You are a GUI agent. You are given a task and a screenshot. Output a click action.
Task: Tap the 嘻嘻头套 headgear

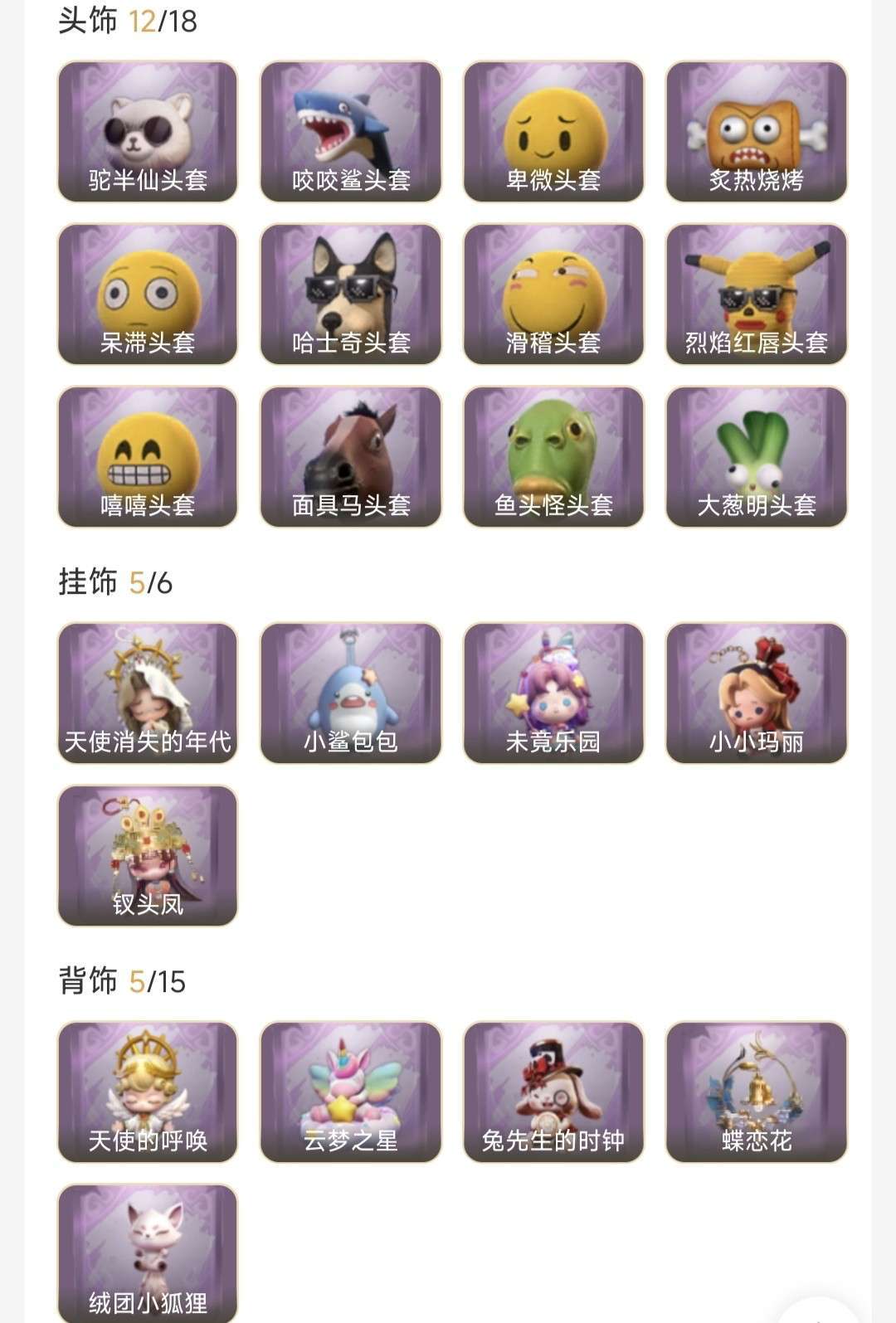pos(148,457)
